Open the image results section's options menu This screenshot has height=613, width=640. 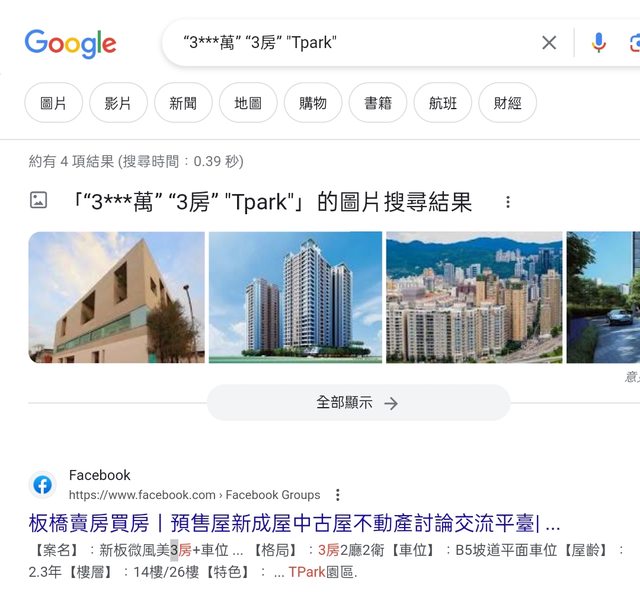pyautogui.click(x=508, y=202)
